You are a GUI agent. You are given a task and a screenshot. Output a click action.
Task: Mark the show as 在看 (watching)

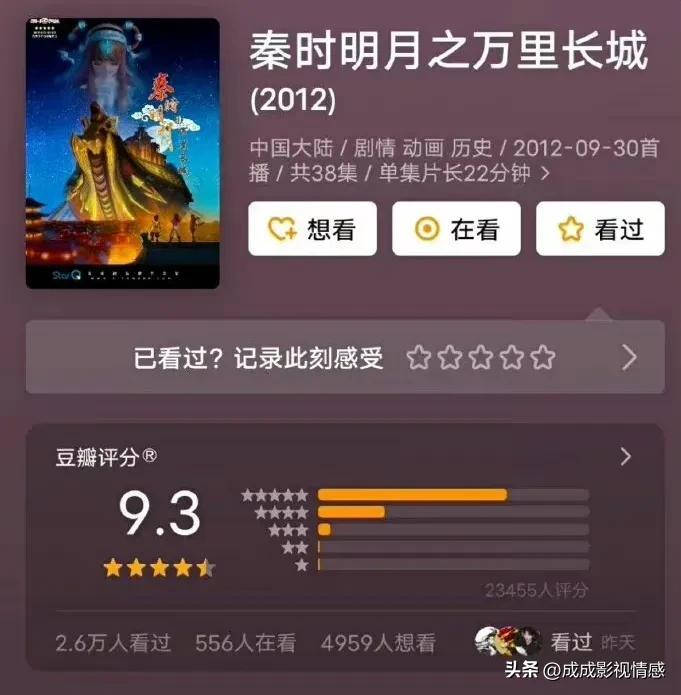coord(456,229)
